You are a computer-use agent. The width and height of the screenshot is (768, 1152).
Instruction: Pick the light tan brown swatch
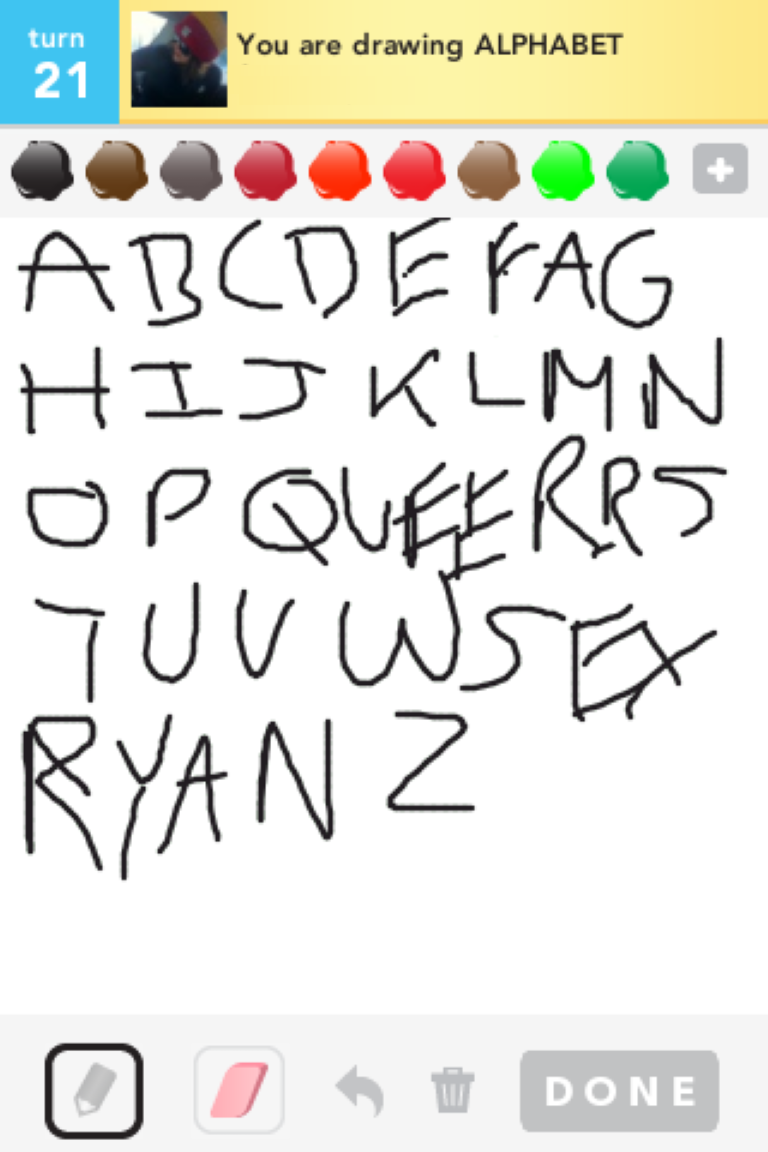click(x=488, y=170)
